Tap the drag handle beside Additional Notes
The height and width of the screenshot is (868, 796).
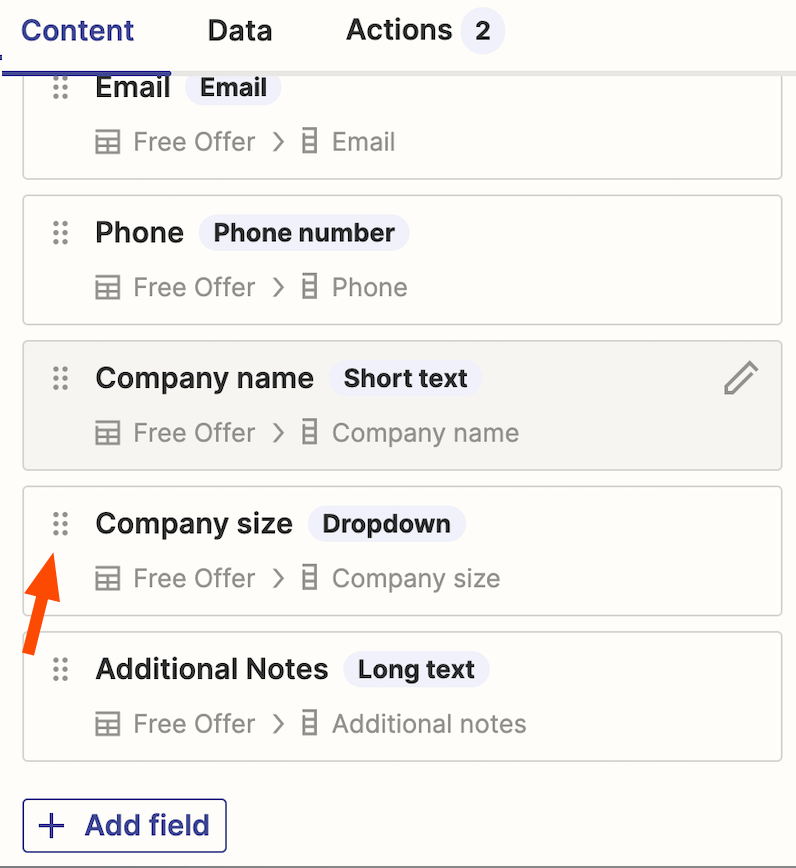pyautogui.click(x=60, y=669)
